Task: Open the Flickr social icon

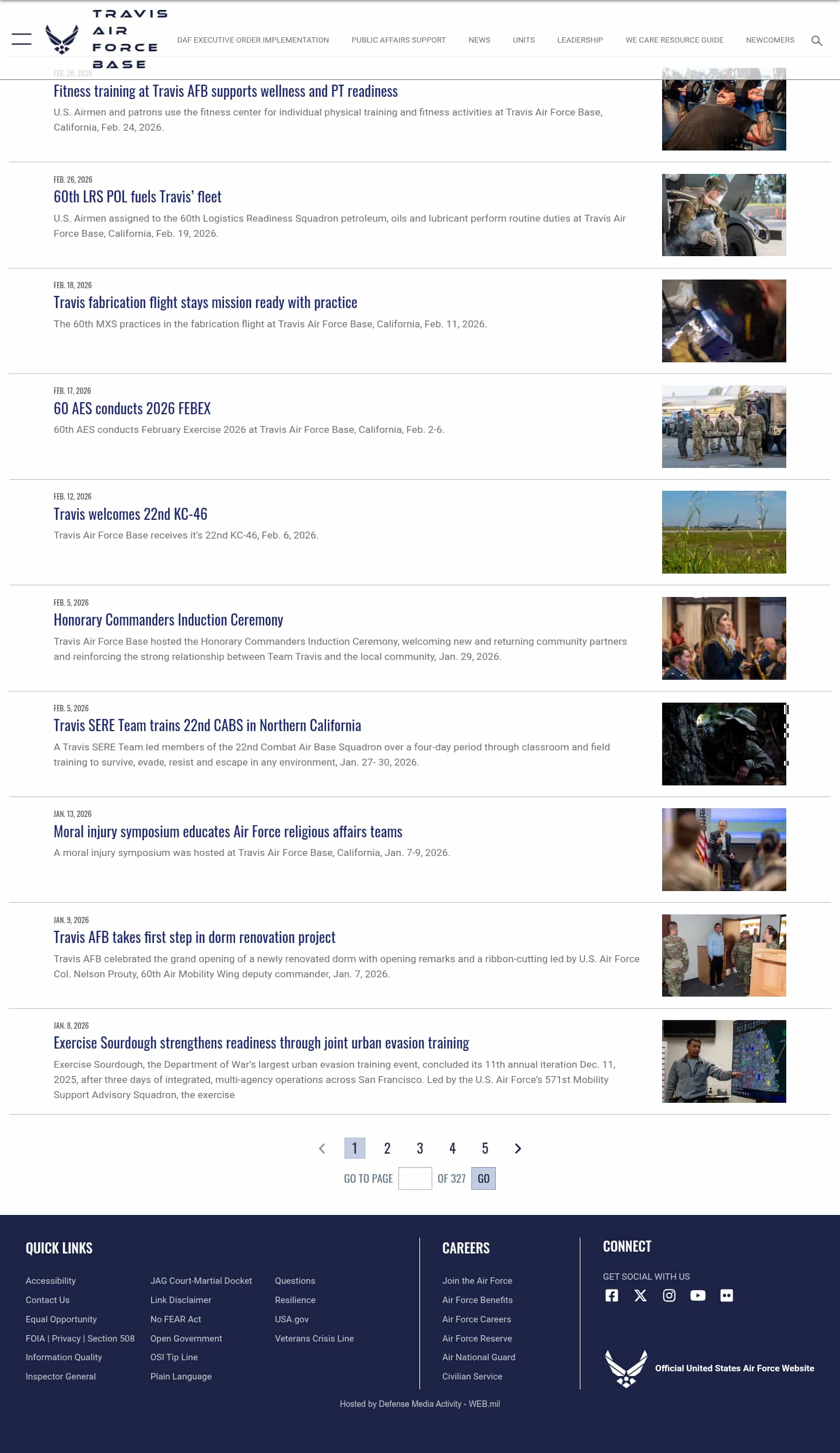Action: [x=726, y=1295]
